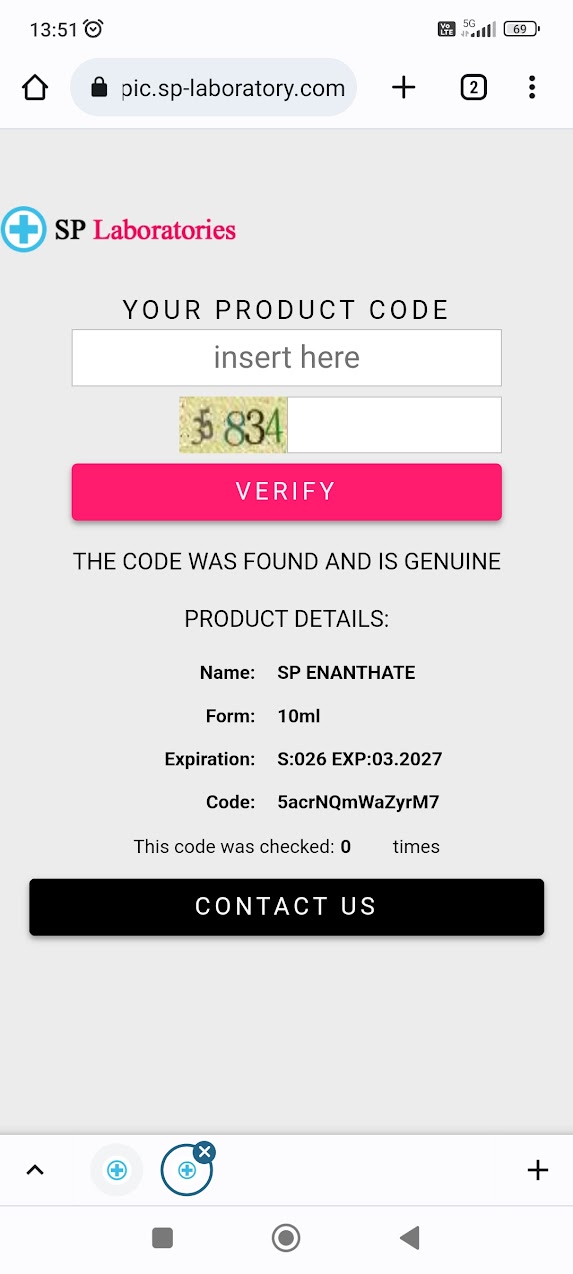Close the currently selected tab
This screenshot has height=1274, width=573.
(205, 1152)
